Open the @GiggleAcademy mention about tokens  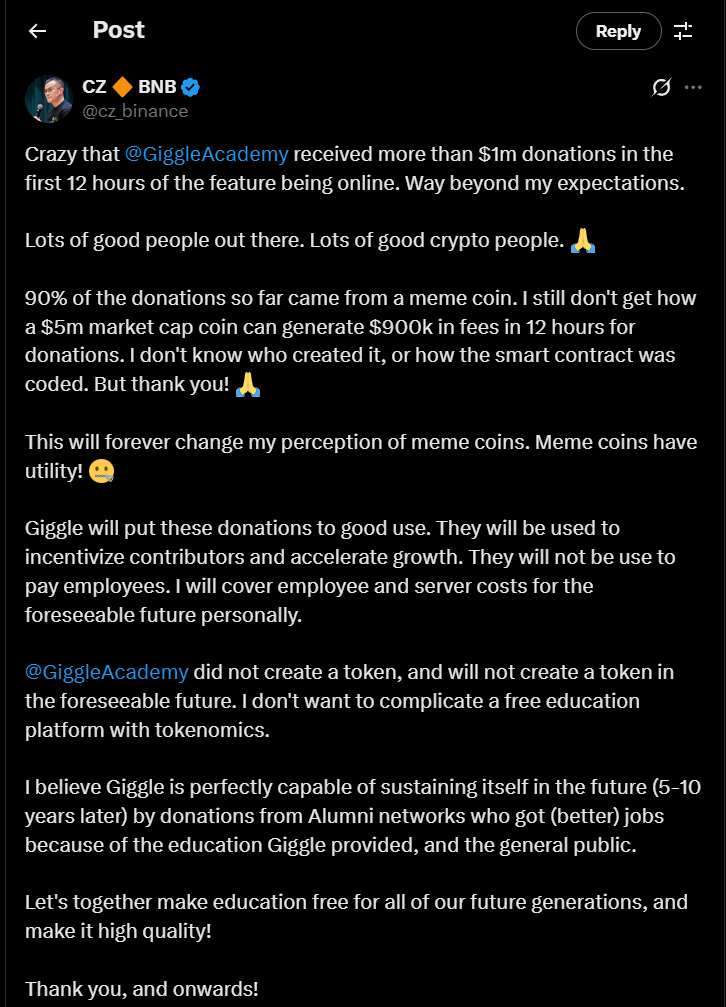pyautogui.click(x=107, y=671)
